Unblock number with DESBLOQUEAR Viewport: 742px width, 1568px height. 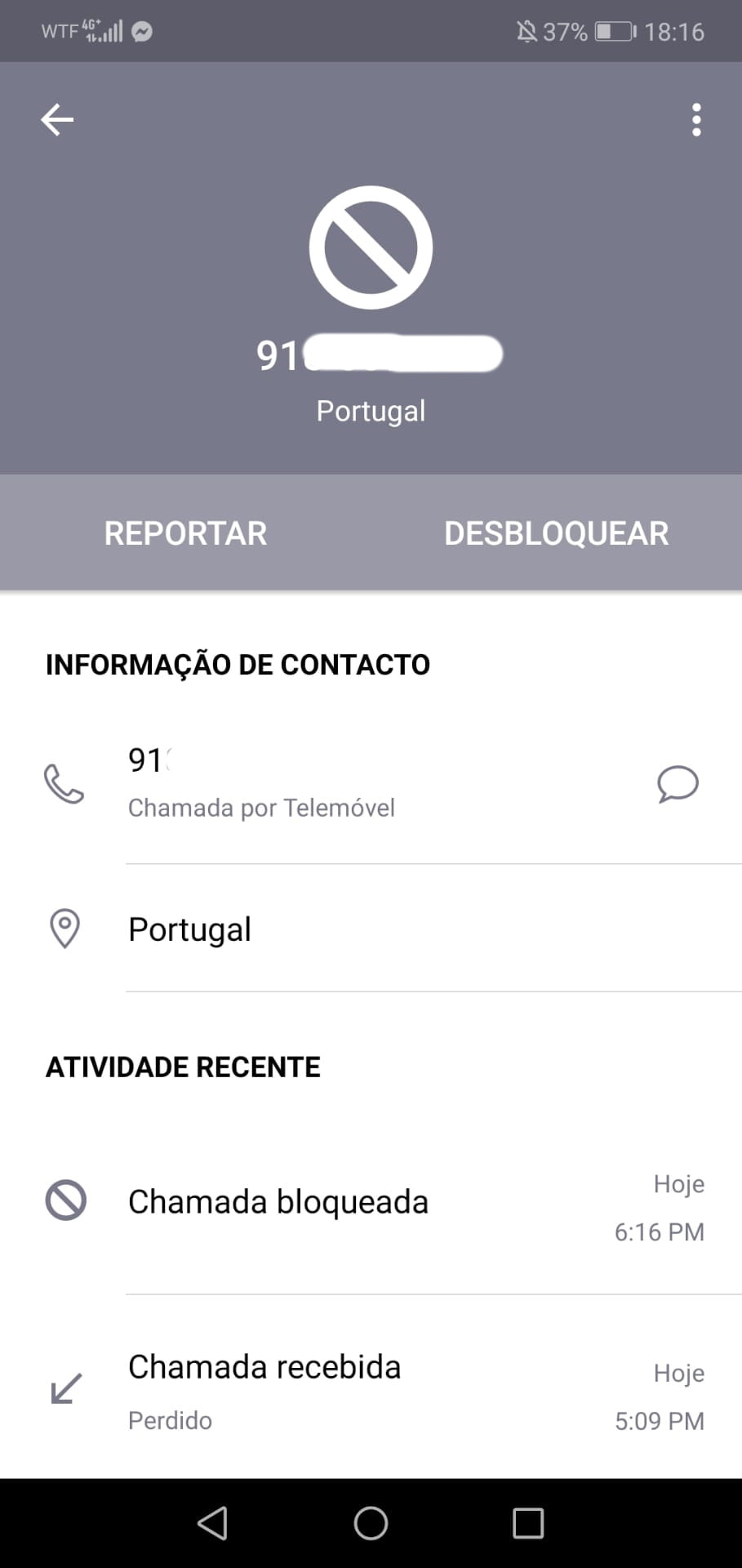pos(556,533)
